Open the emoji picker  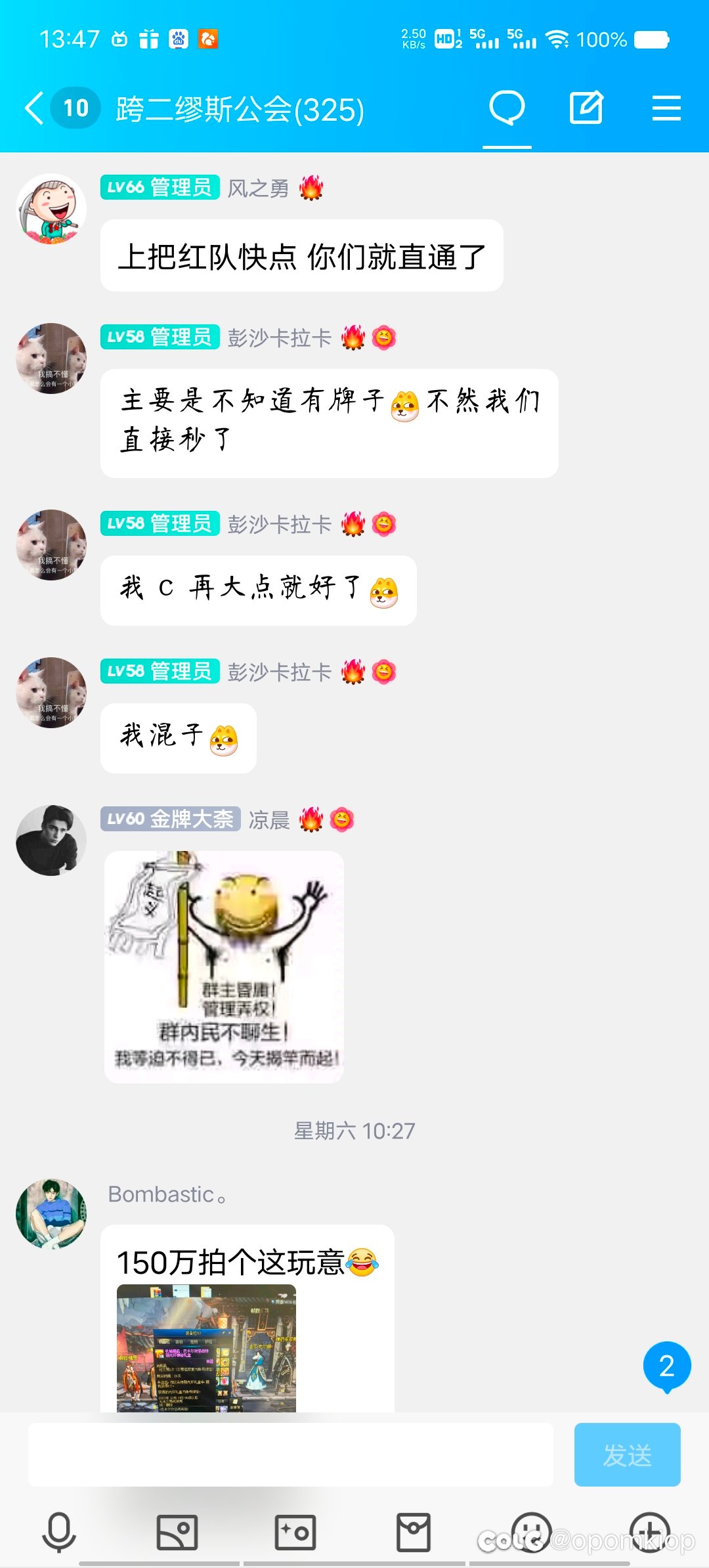[x=531, y=1533]
